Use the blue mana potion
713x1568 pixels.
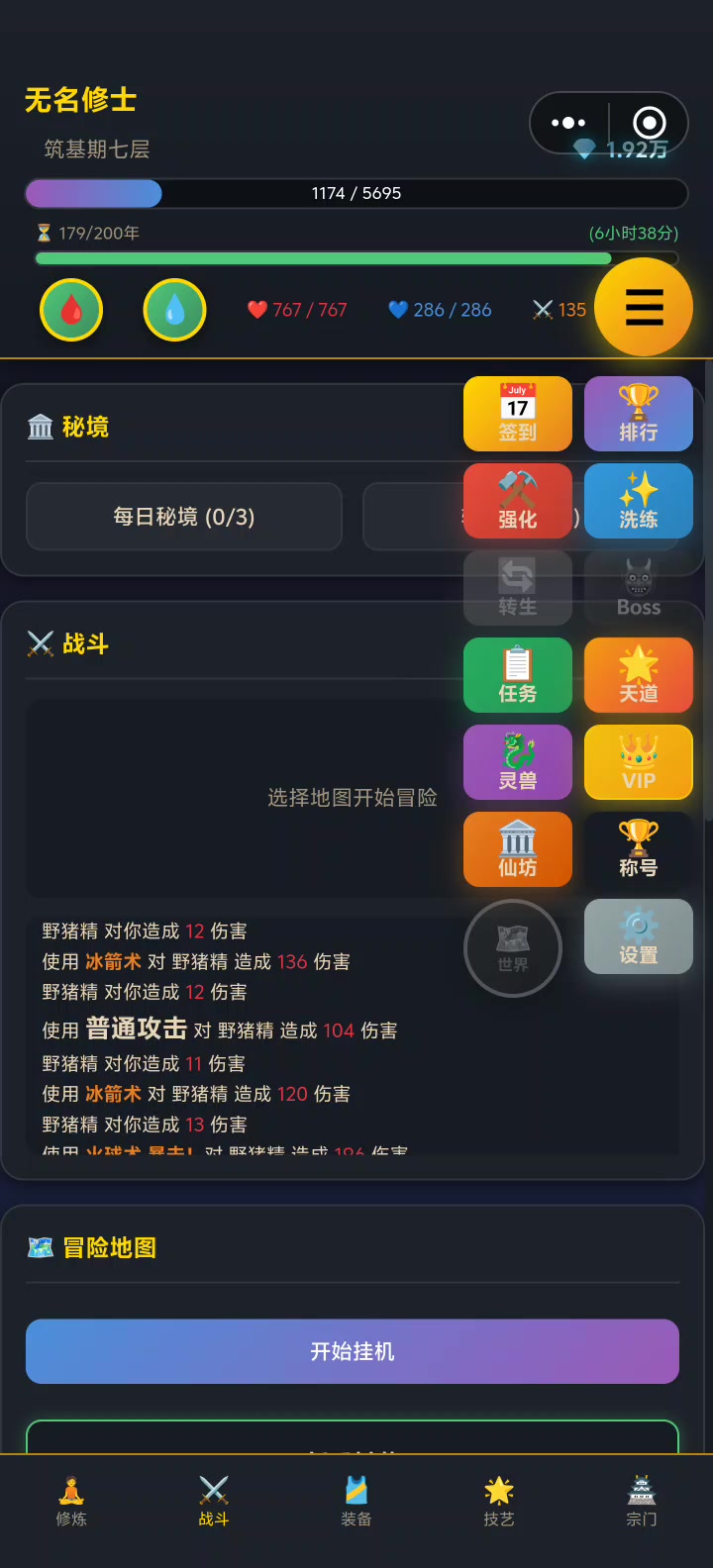(175, 310)
